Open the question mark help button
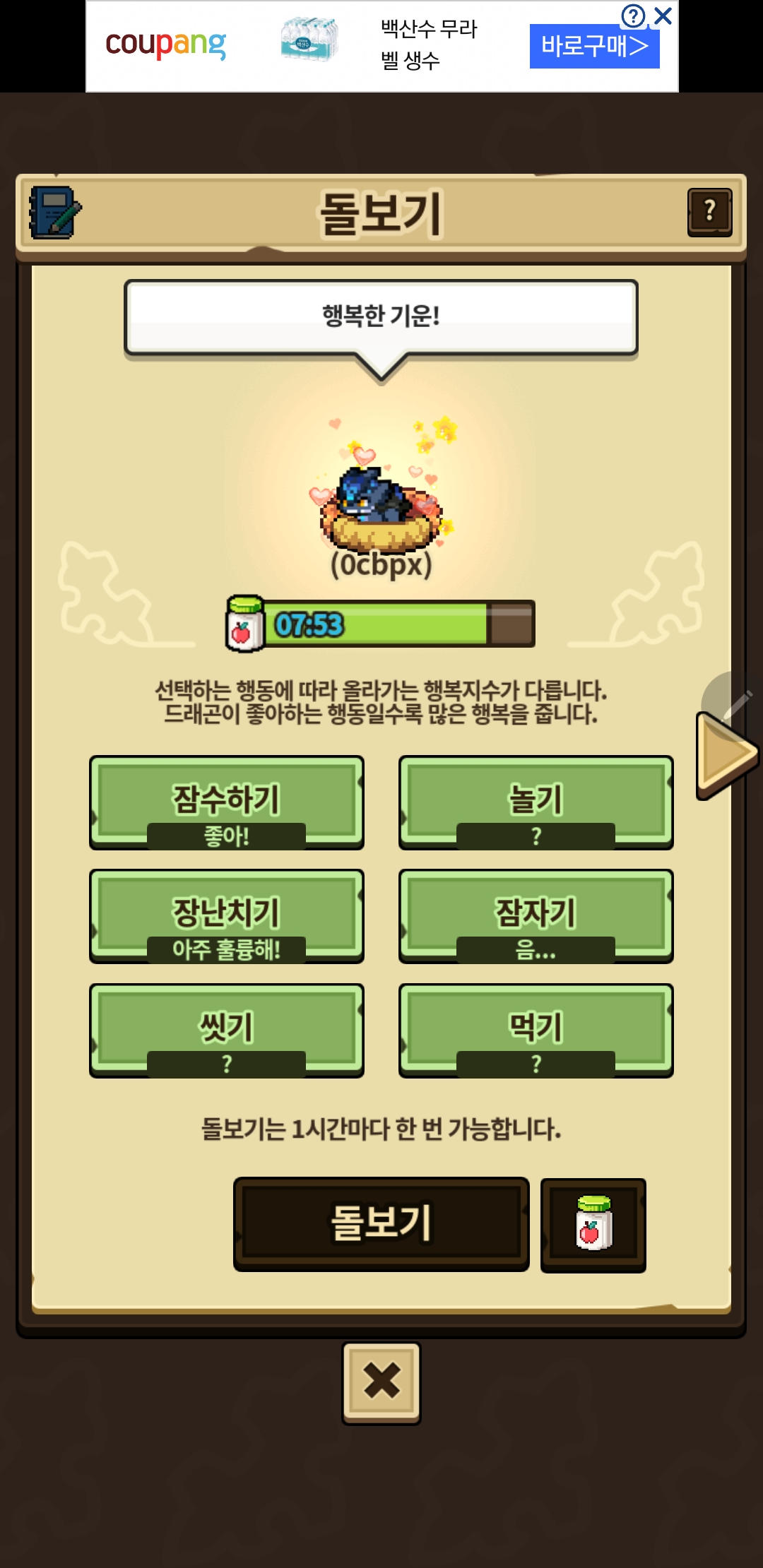763x1568 pixels. point(709,212)
